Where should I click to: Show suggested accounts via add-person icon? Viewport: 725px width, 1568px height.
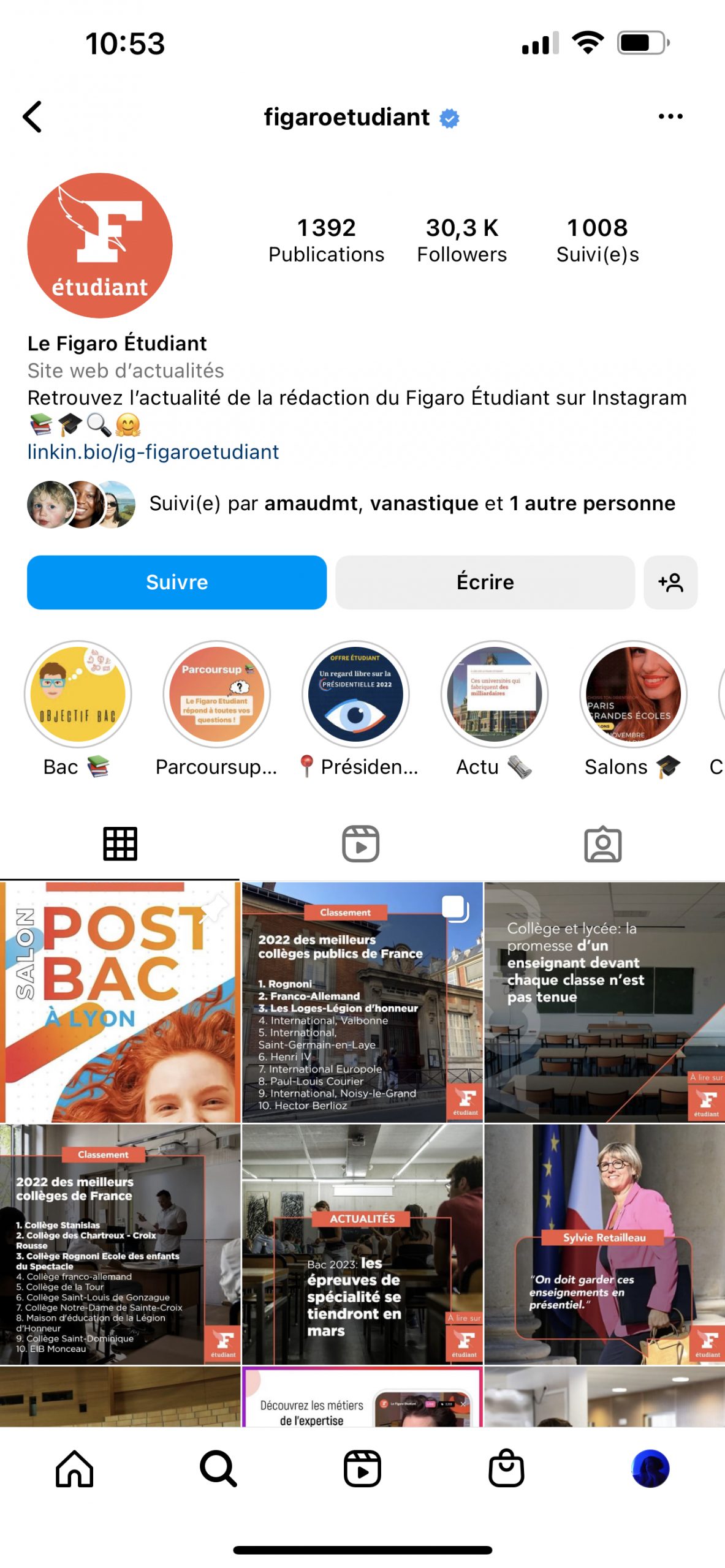(670, 582)
